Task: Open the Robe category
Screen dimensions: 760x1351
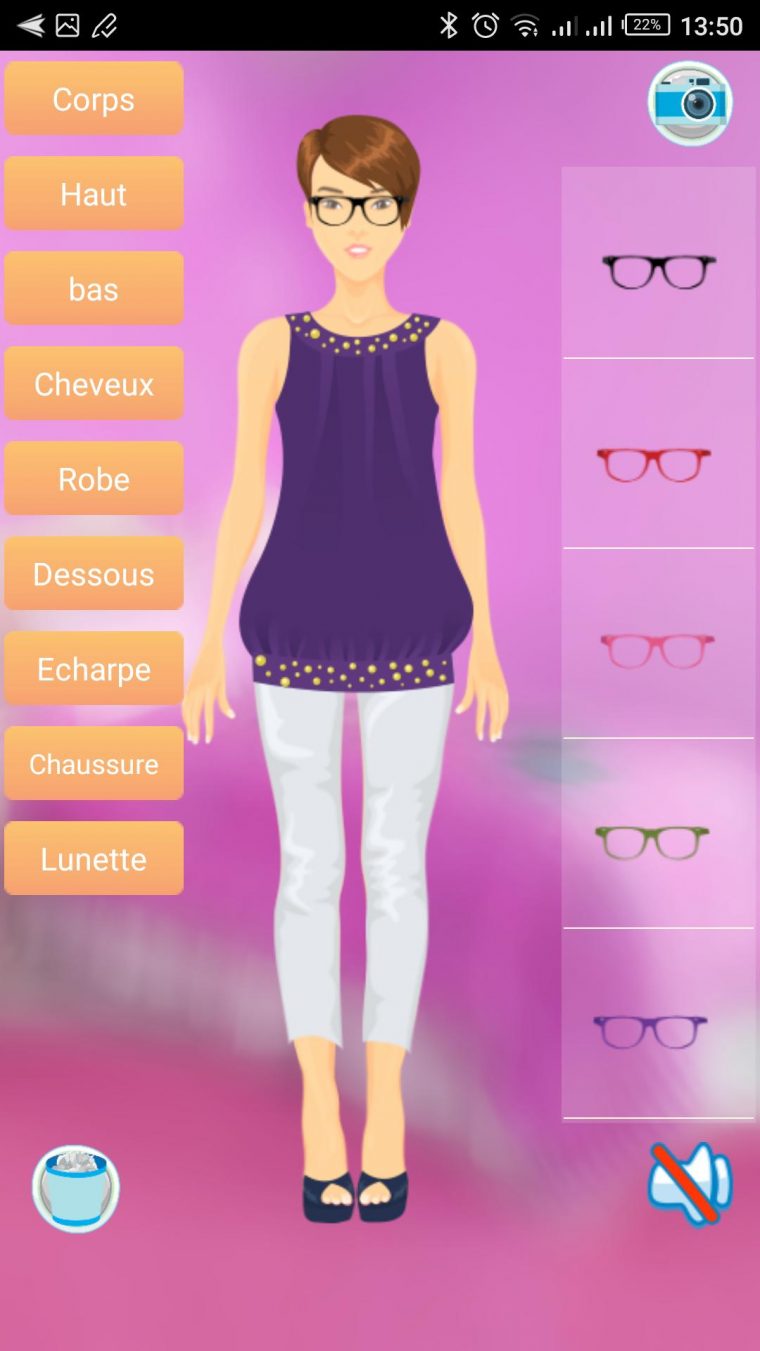Action: pyautogui.click(x=94, y=479)
